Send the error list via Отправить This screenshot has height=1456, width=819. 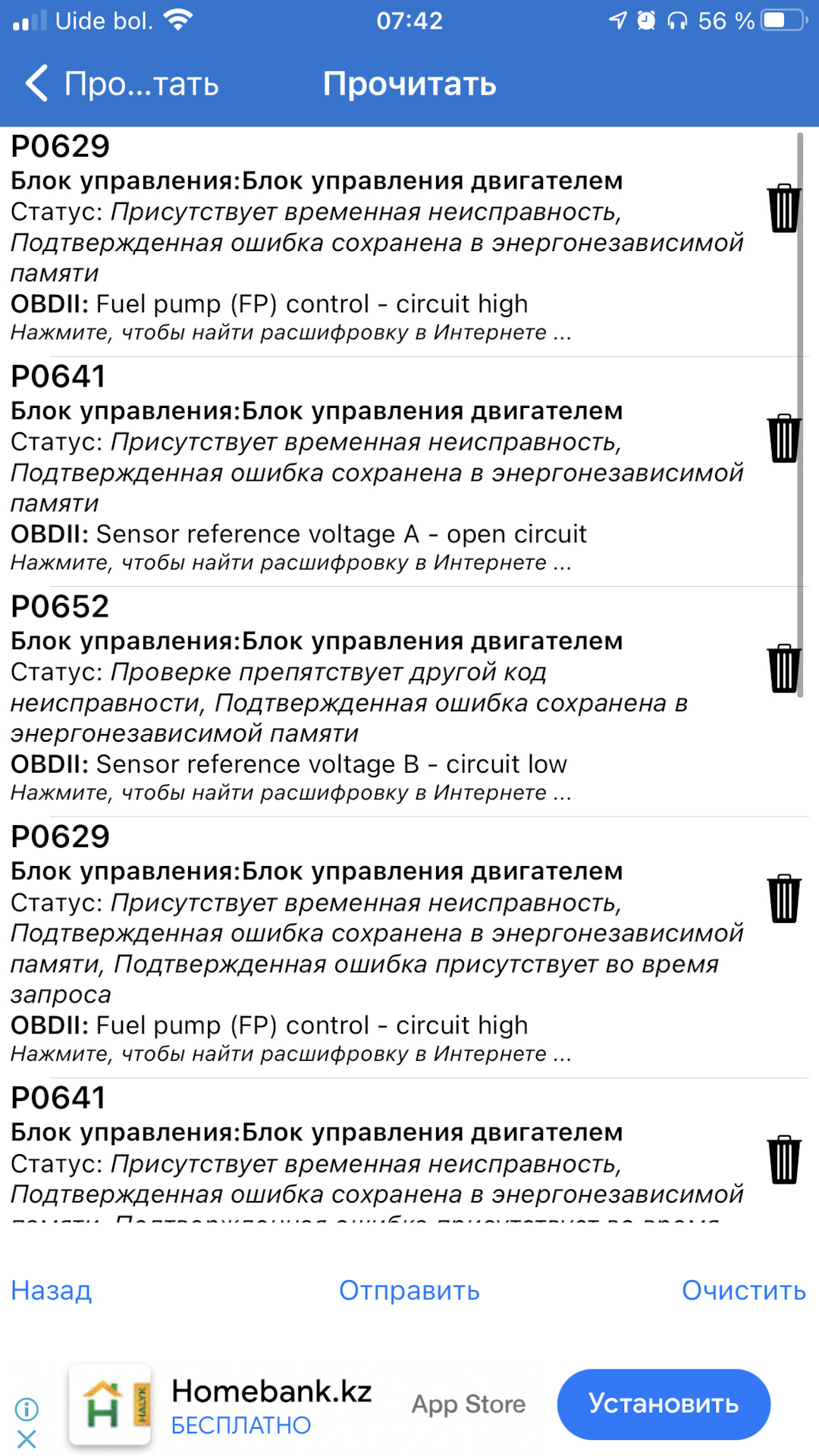pyautogui.click(x=409, y=1290)
